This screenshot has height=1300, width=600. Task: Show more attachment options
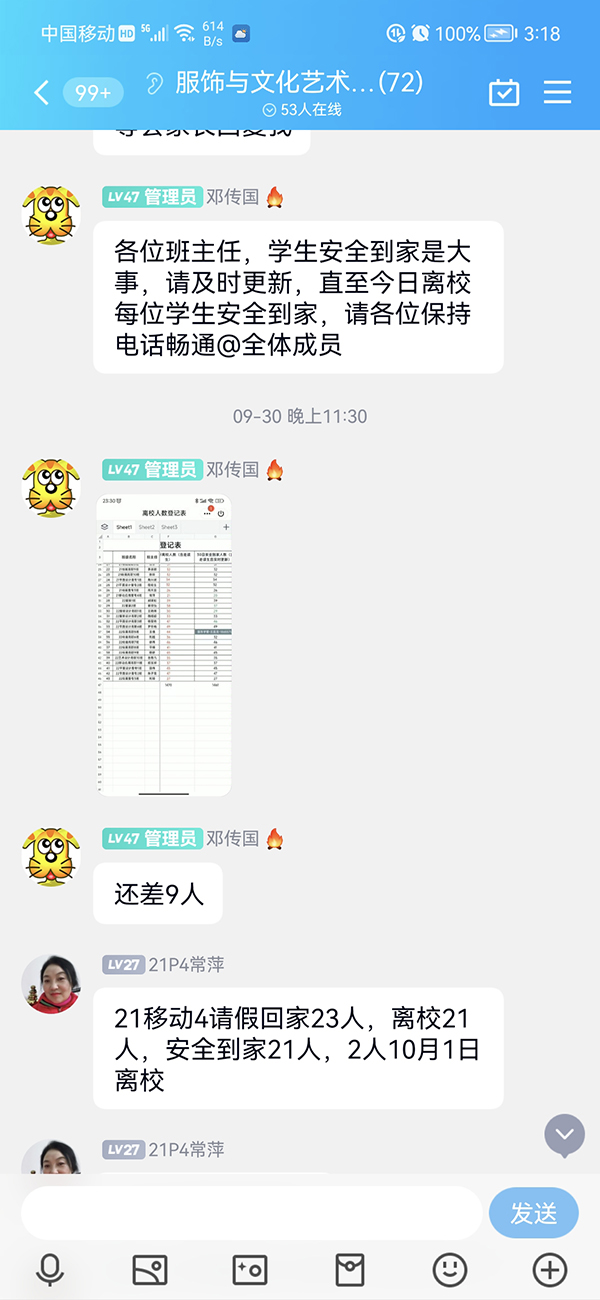550,1270
